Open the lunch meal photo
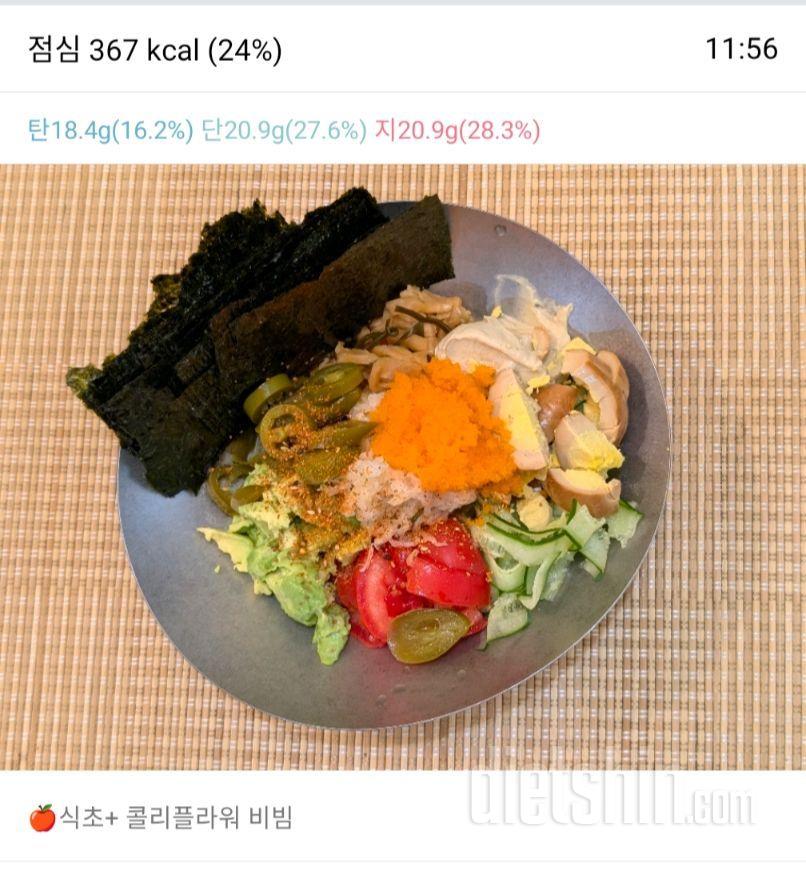 (x=402, y=467)
